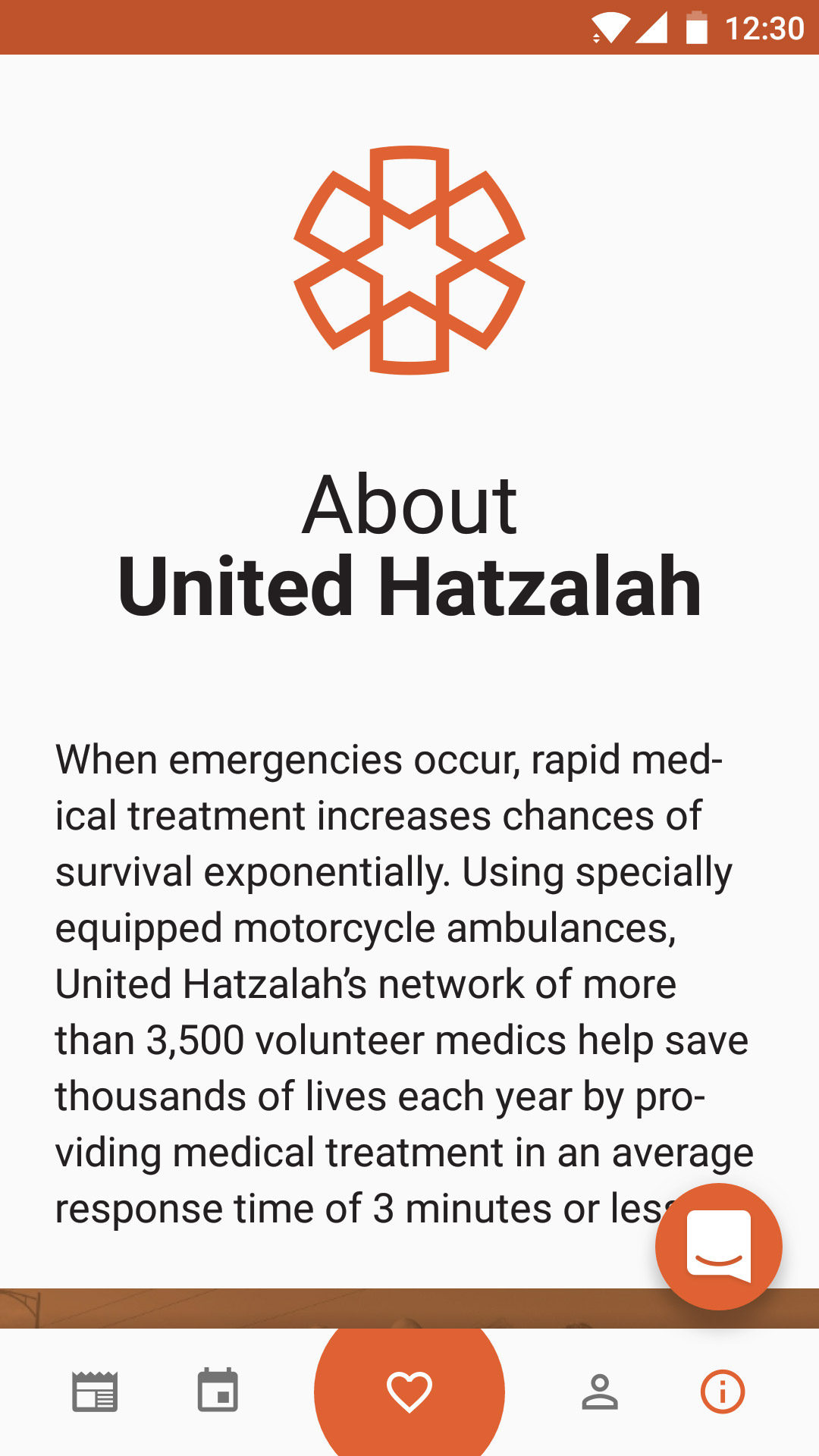Open the floating chat support button
819x1456 pixels.
718,1247
